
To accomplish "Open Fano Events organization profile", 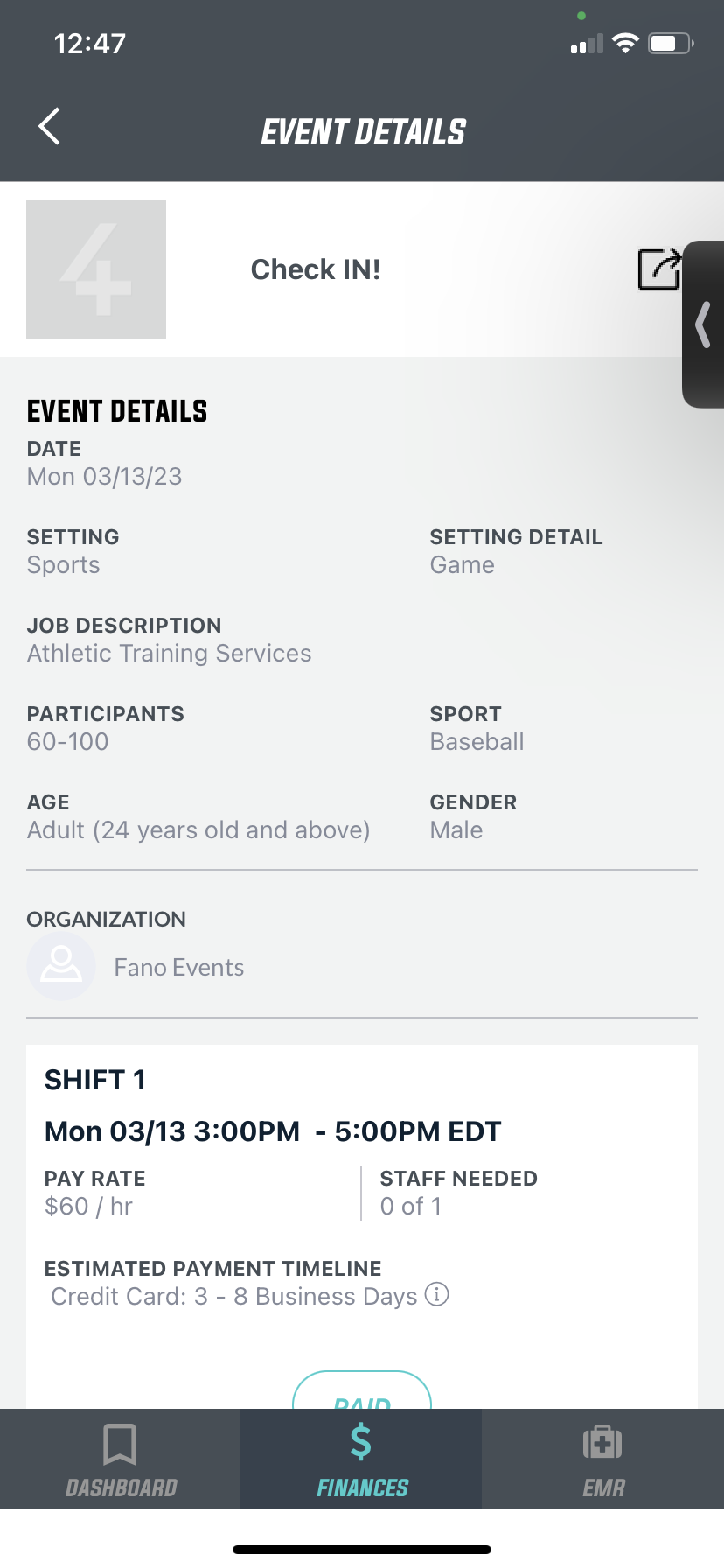I will click(x=136, y=967).
